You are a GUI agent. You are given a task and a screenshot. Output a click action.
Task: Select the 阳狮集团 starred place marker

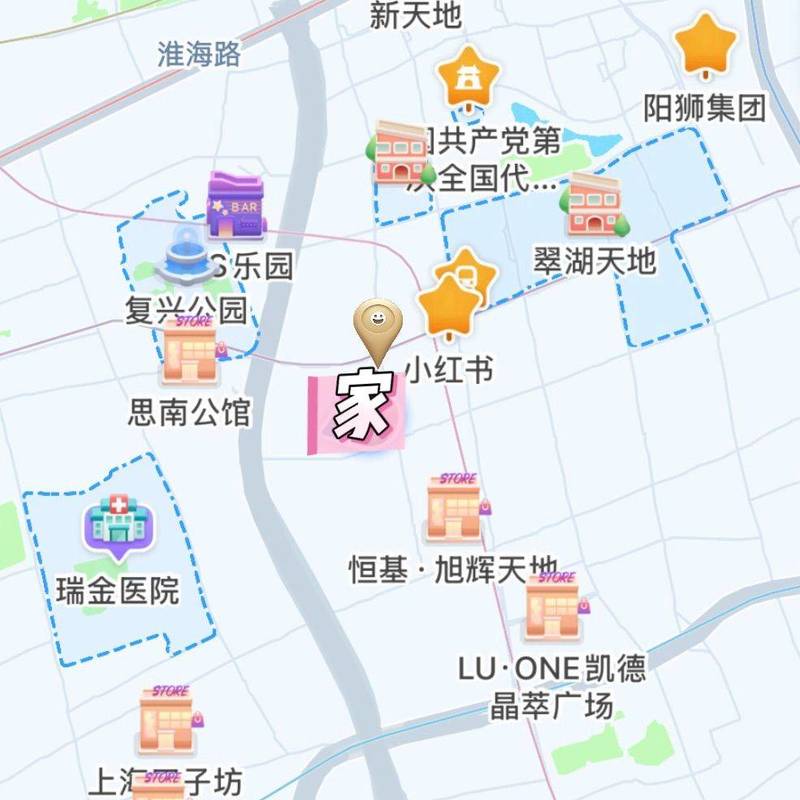tap(705, 46)
